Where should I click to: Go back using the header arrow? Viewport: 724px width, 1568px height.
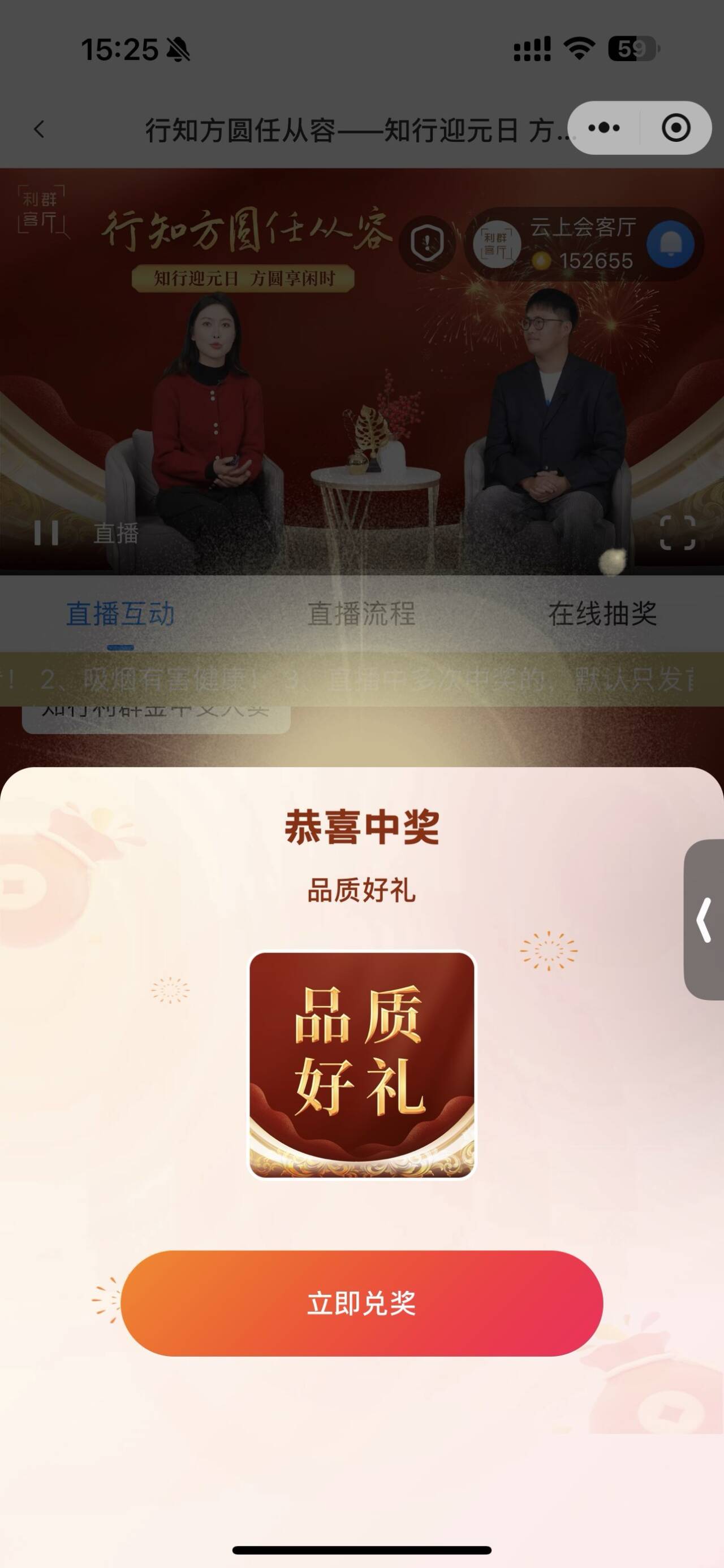[x=40, y=129]
